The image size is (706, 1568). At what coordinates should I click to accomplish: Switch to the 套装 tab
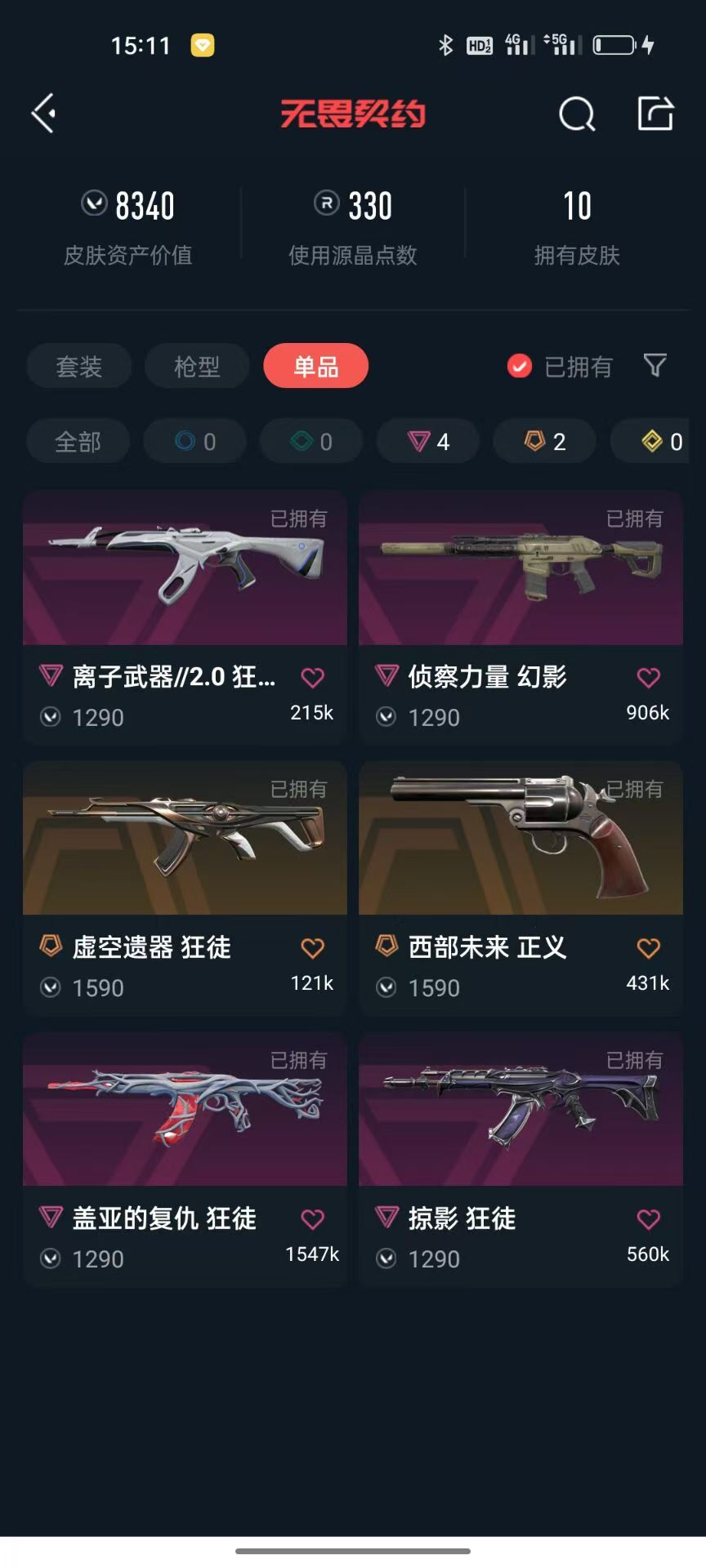tap(78, 366)
